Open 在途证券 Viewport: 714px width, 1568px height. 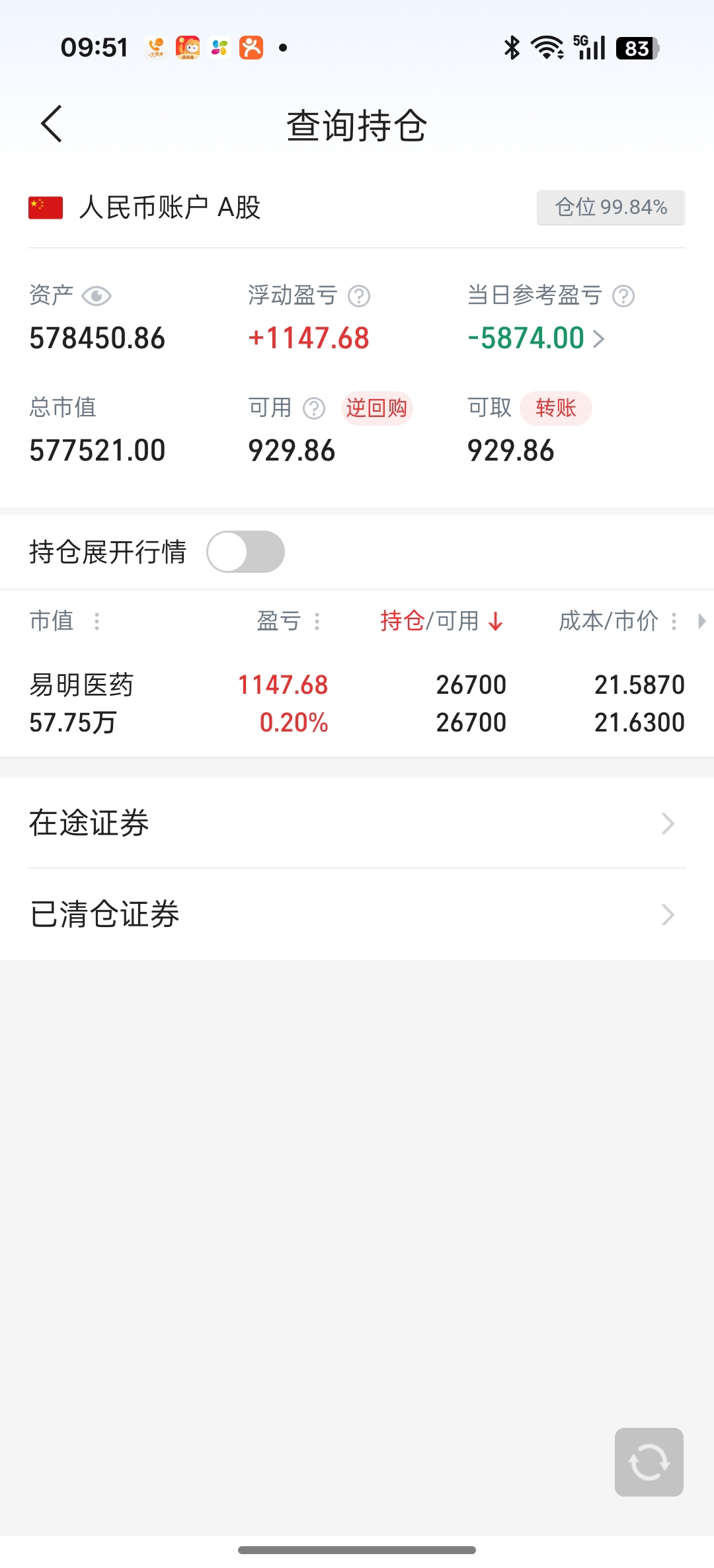point(357,823)
